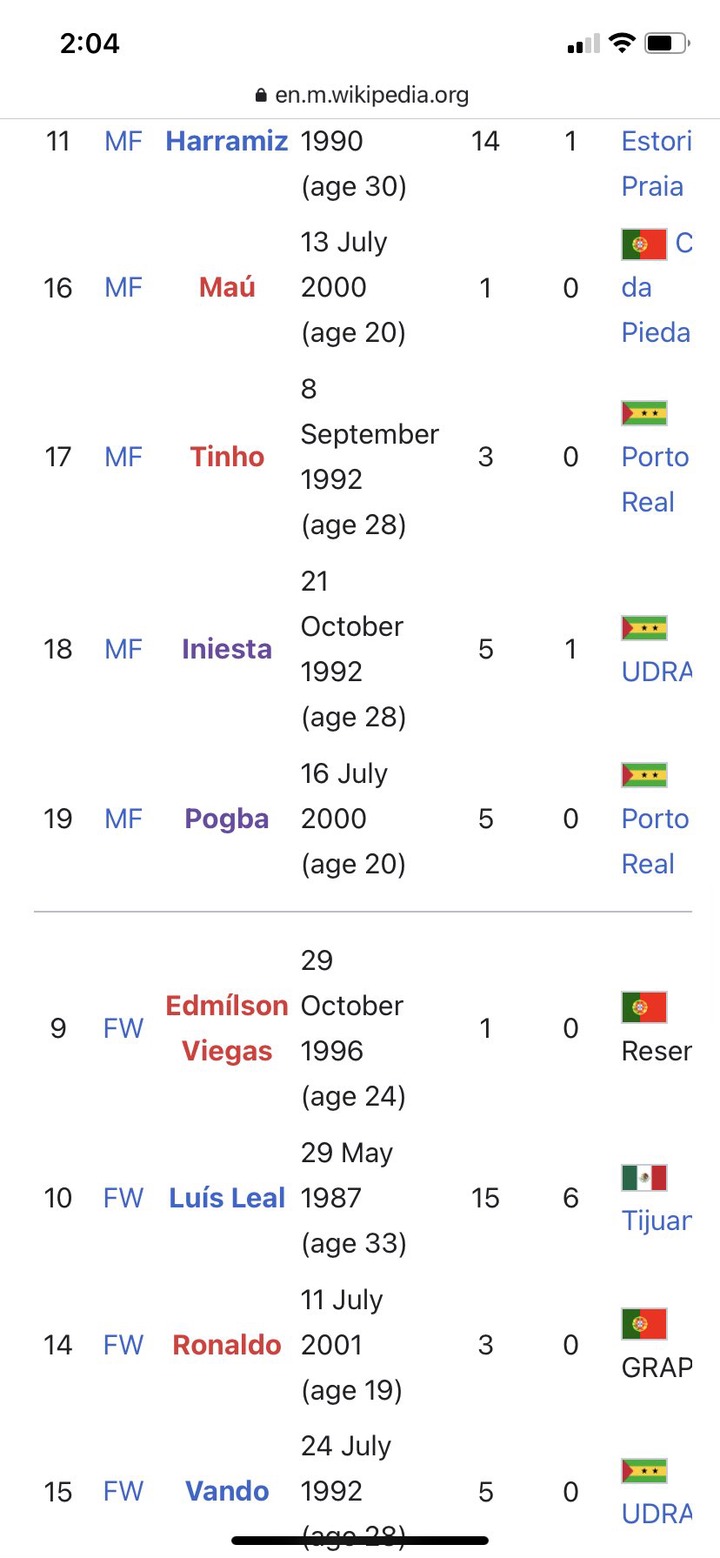Tap the MF position link beside Iniesta
720x1558 pixels.
(123, 649)
